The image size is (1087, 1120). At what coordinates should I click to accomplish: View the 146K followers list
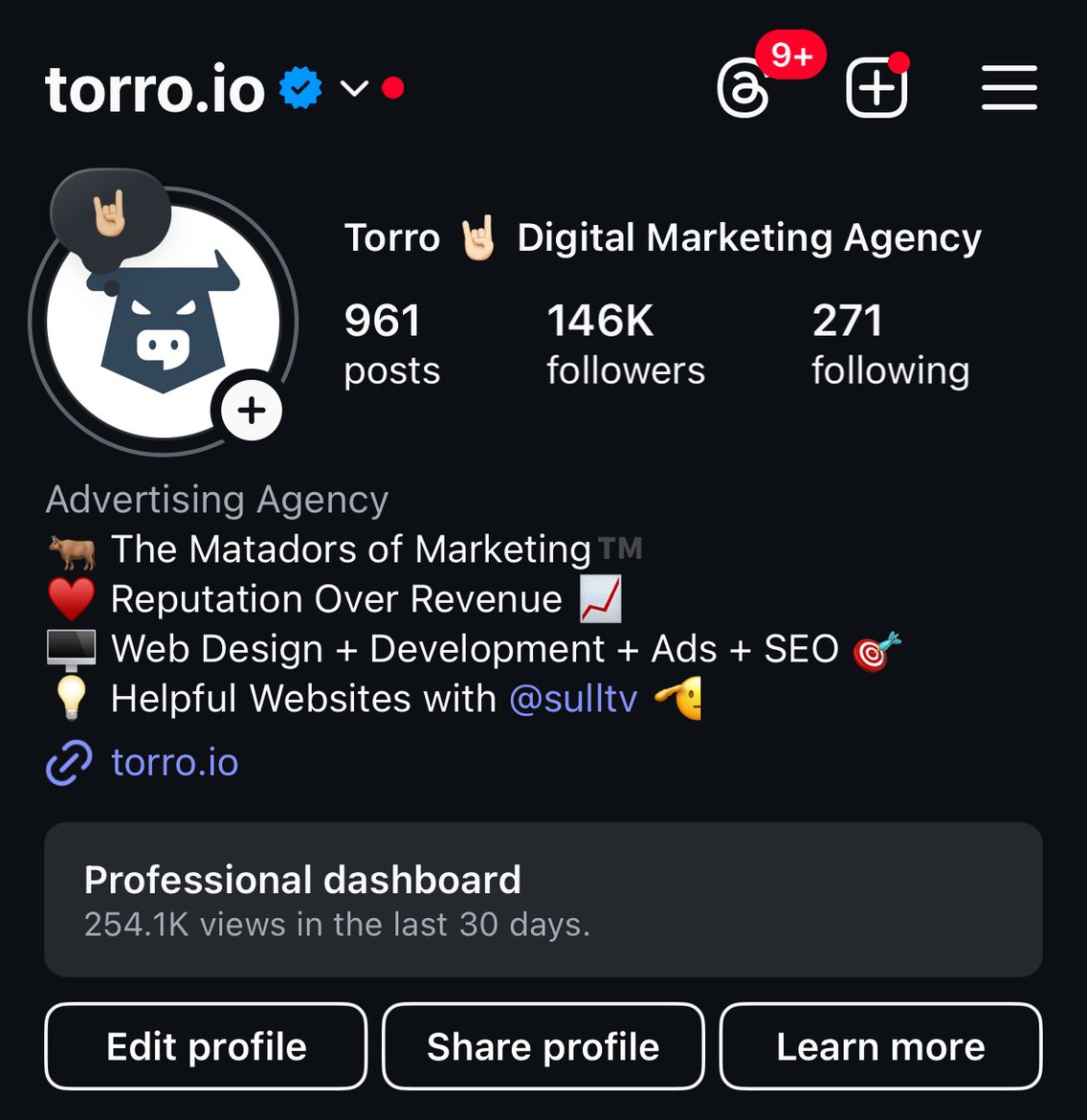[x=624, y=342]
